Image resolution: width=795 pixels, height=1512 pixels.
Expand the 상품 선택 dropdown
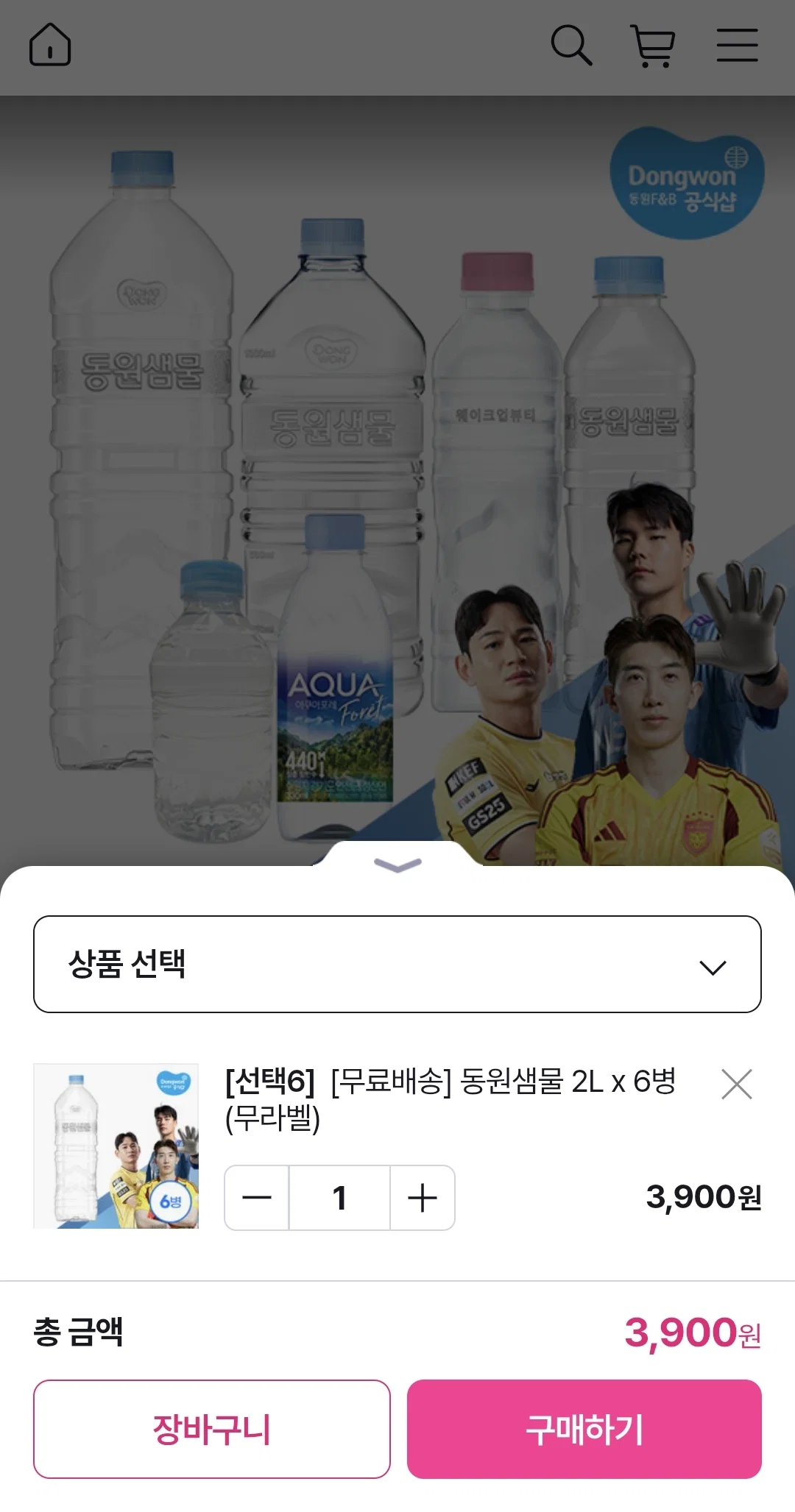[x=397, y=964]
